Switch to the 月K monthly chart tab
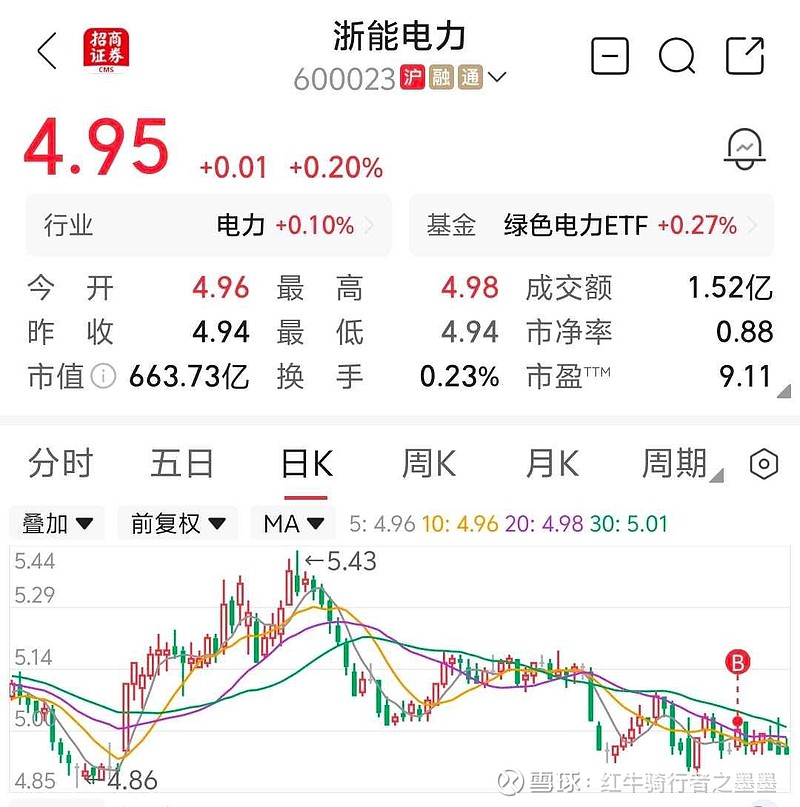This screenshot has height=807, width=800. tap(551, 463)
